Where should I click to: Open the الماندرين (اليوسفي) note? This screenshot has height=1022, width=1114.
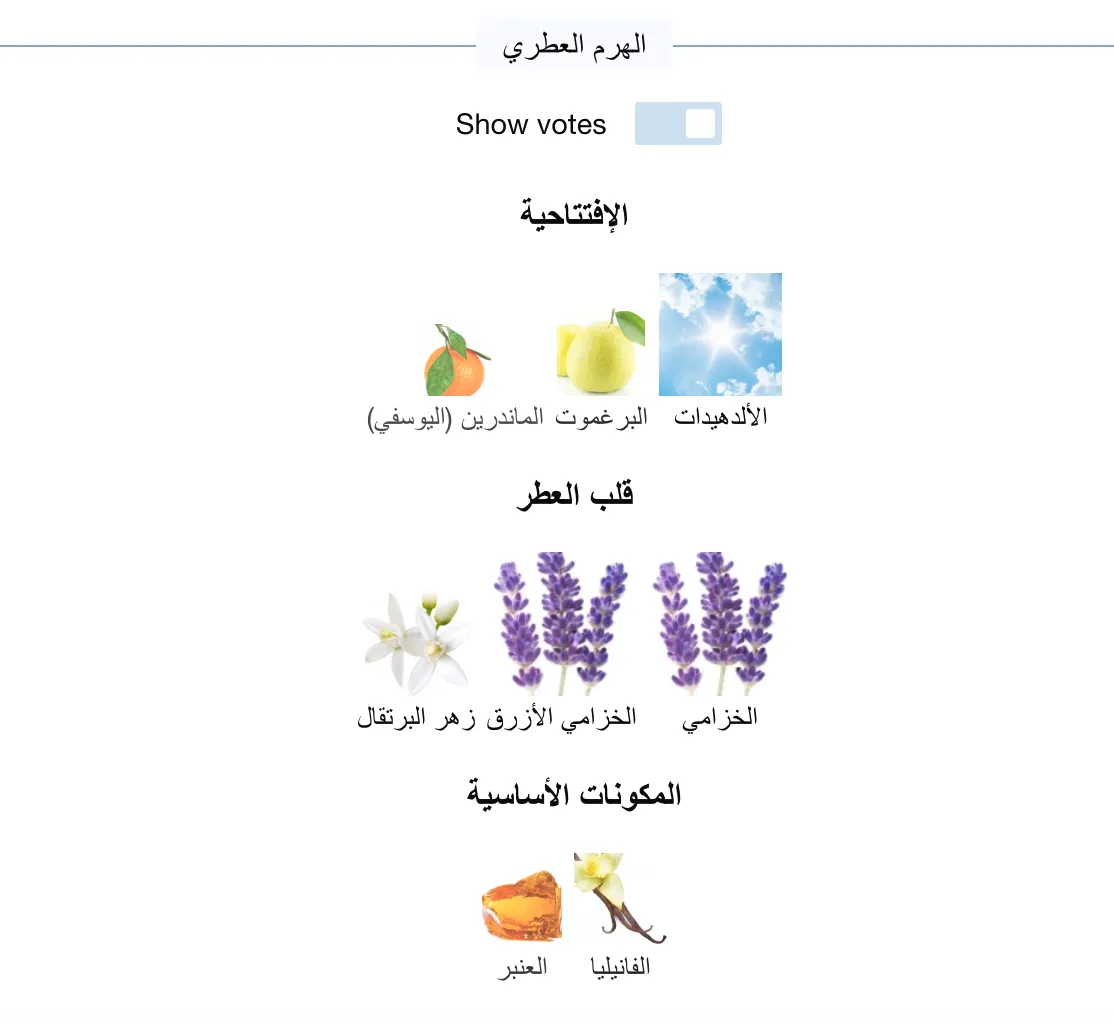pos(457,360)
